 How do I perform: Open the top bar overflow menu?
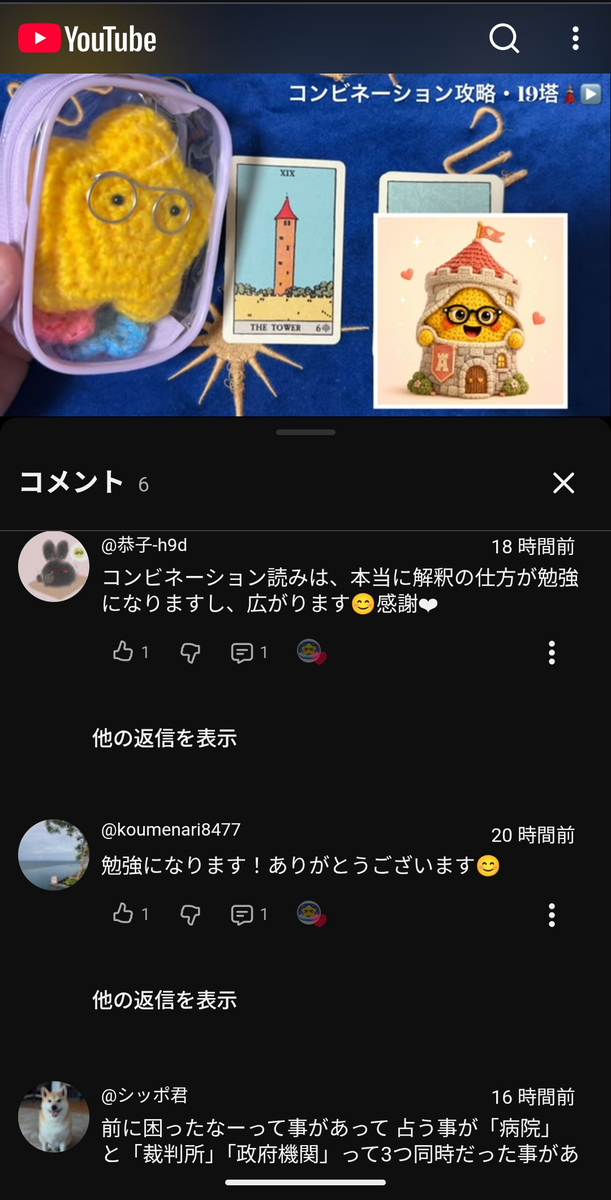coord(575,39)
